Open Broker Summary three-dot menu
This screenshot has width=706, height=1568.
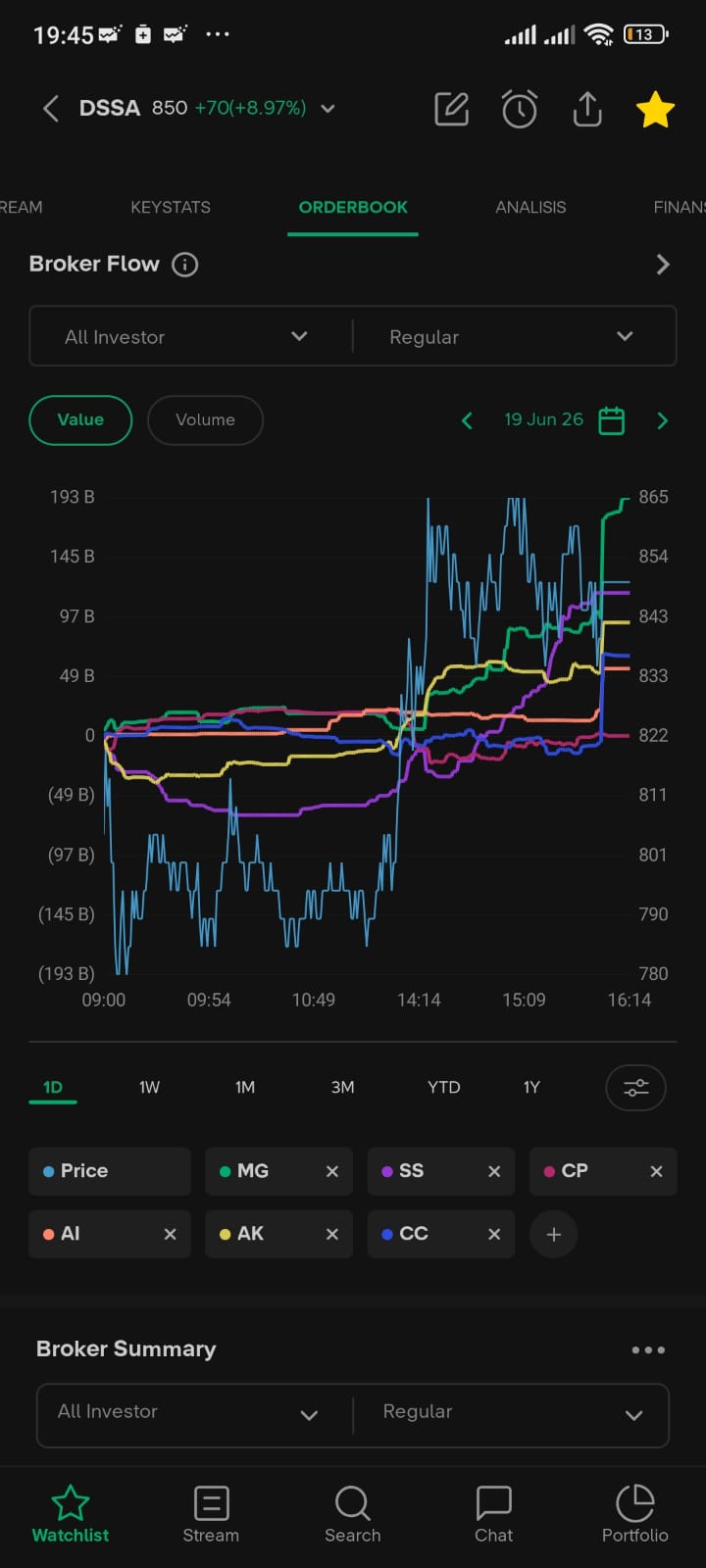pyautogui.click(x=648, y=1349)
